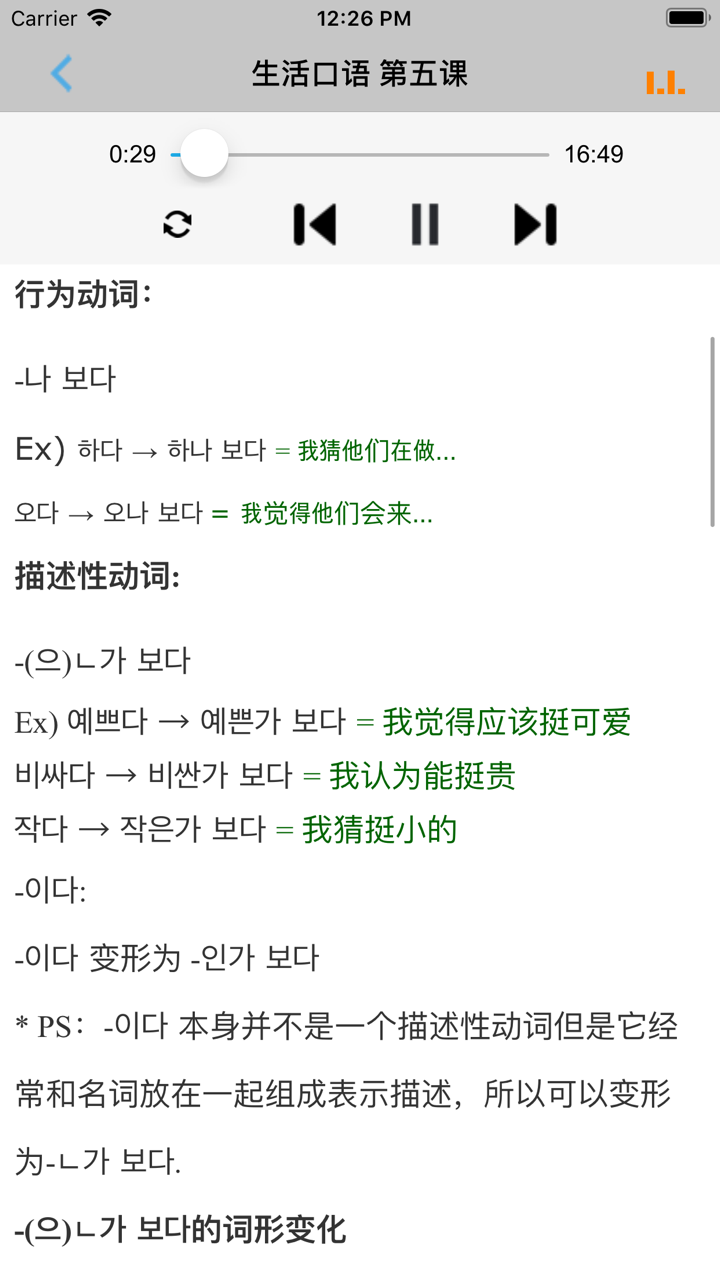The width and height of the screenshot is (720, 1280).
Task: Skip to the previous lesson track
Action: (x=314, y=224)
